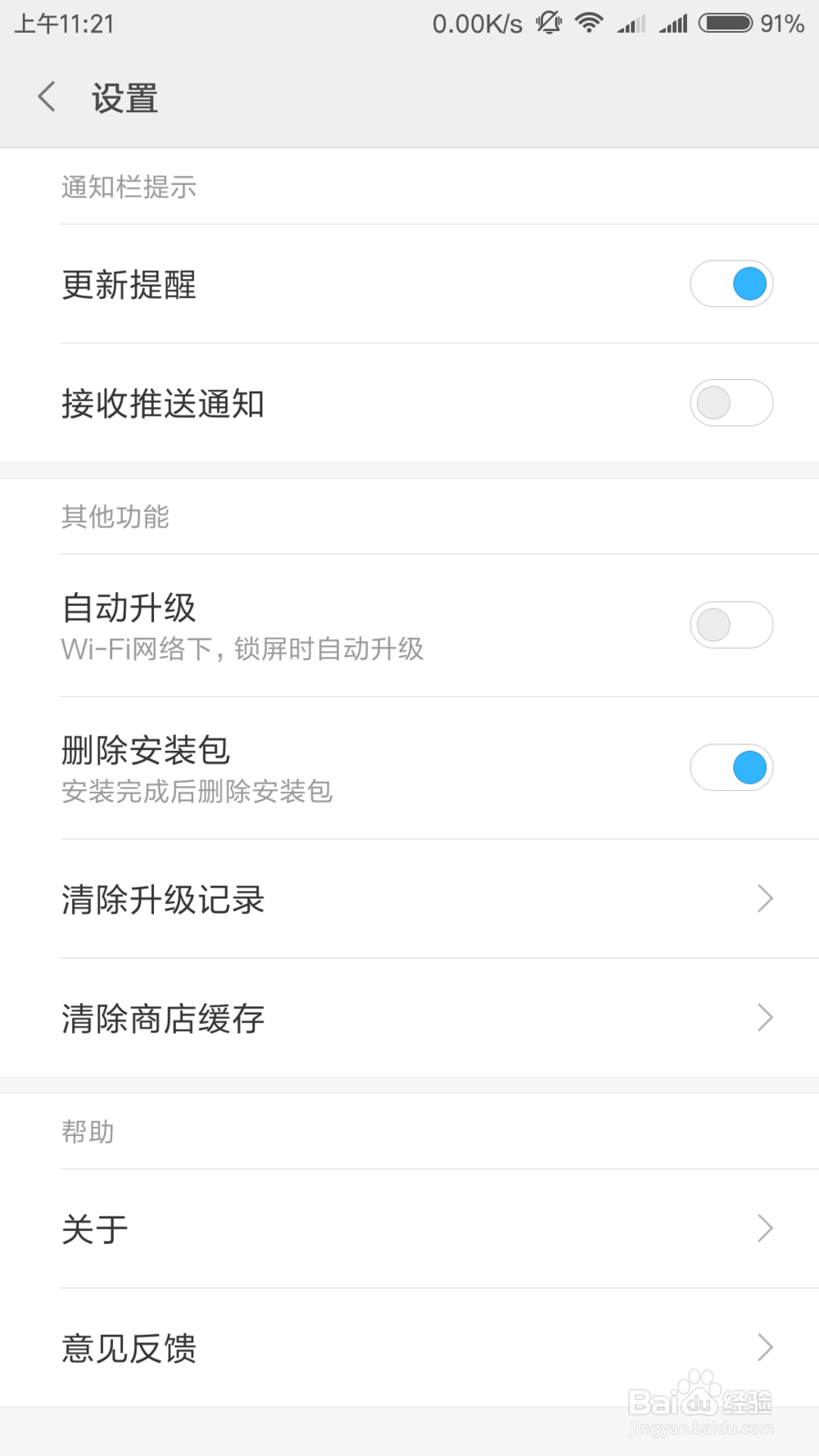819x1456 pixels.
Task: Click the battery icon in the status bar
Action: coord(724,23)
